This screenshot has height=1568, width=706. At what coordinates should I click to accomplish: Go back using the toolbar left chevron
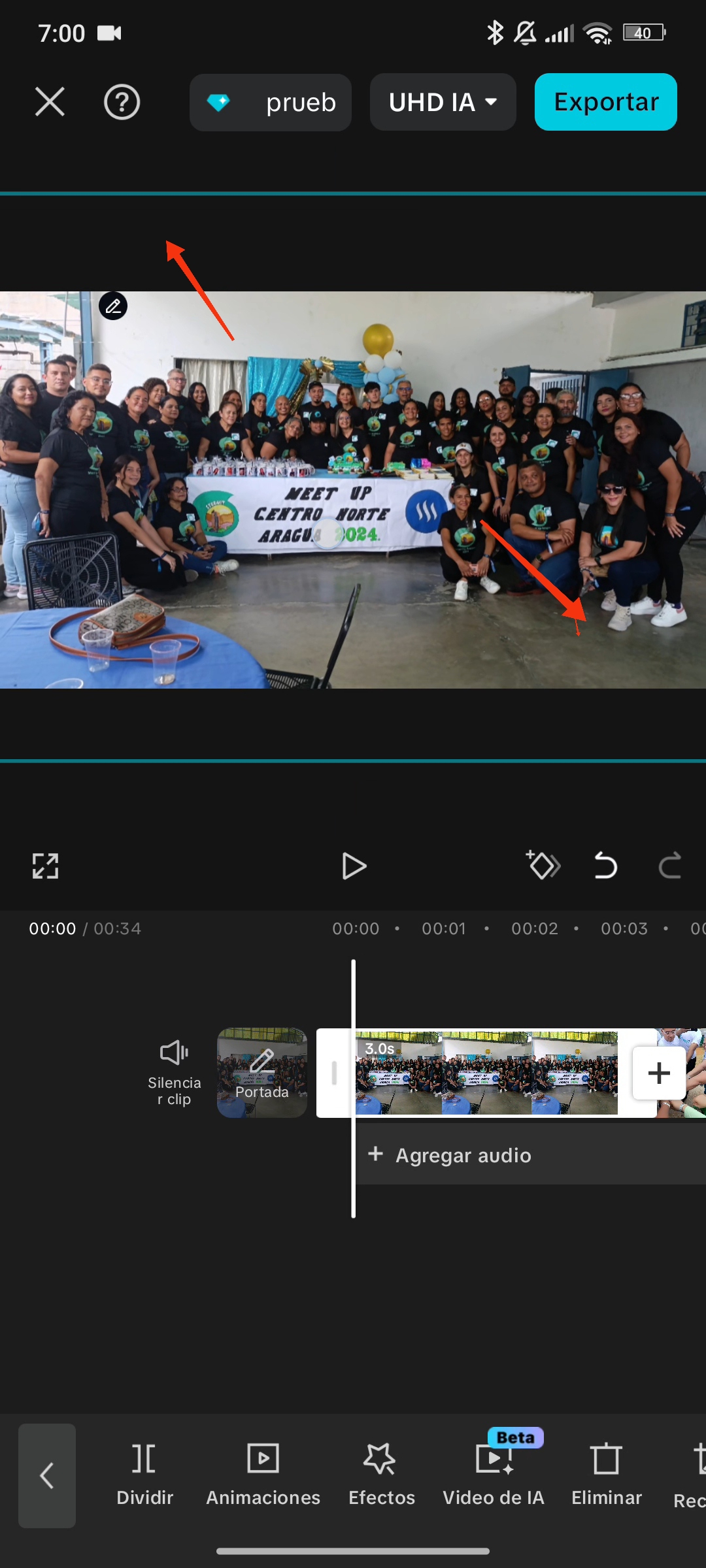click(47, 1475)
